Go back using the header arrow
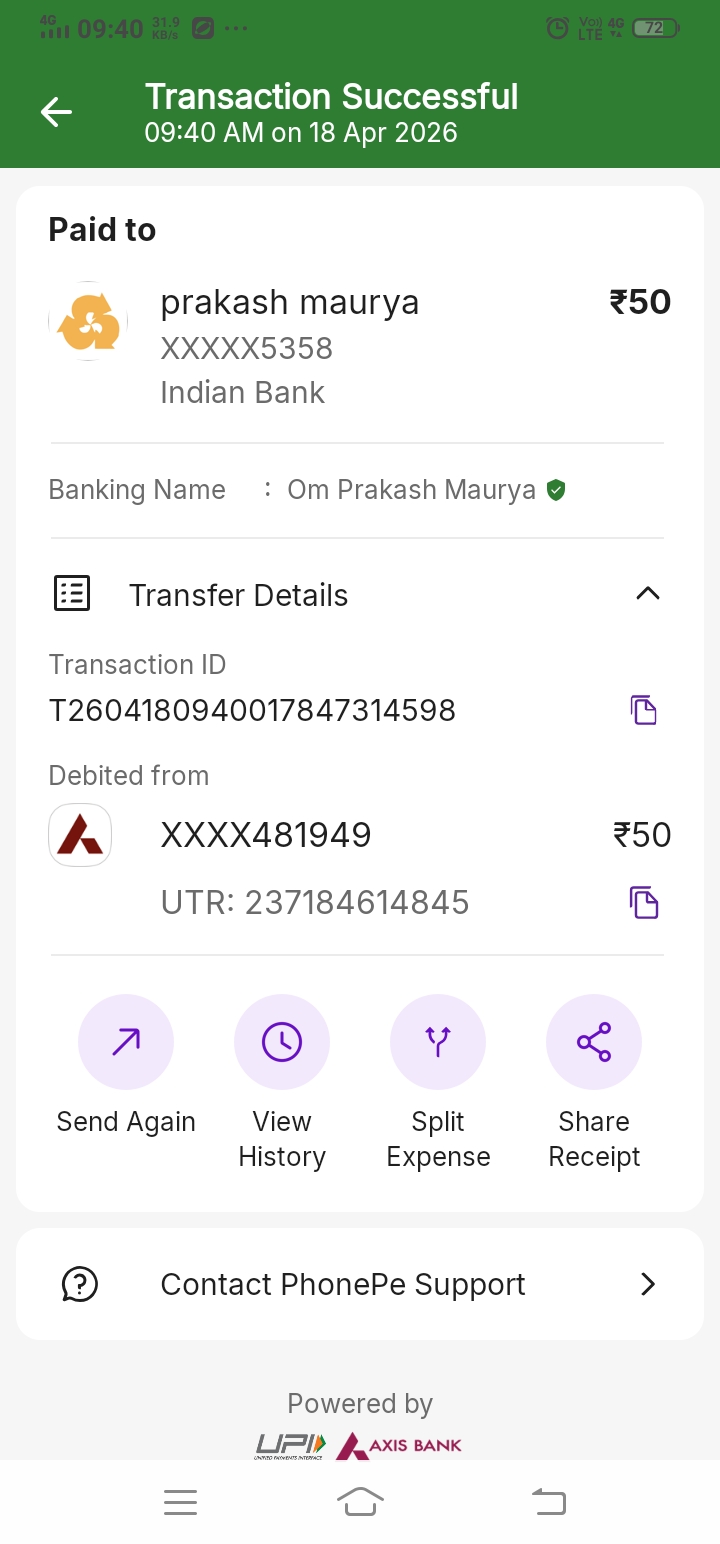The height and width of the screenshot is (1544, 720). (x=56, y=112)
